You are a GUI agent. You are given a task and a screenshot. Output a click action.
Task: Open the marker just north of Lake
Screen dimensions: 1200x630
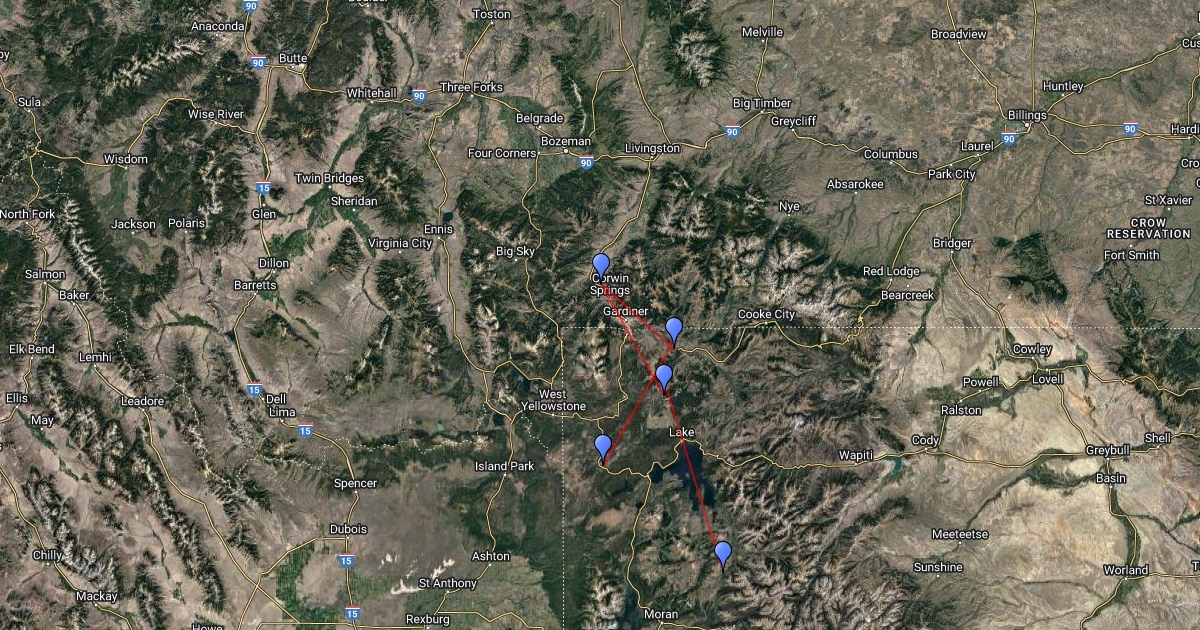click(x=663, y=378)
